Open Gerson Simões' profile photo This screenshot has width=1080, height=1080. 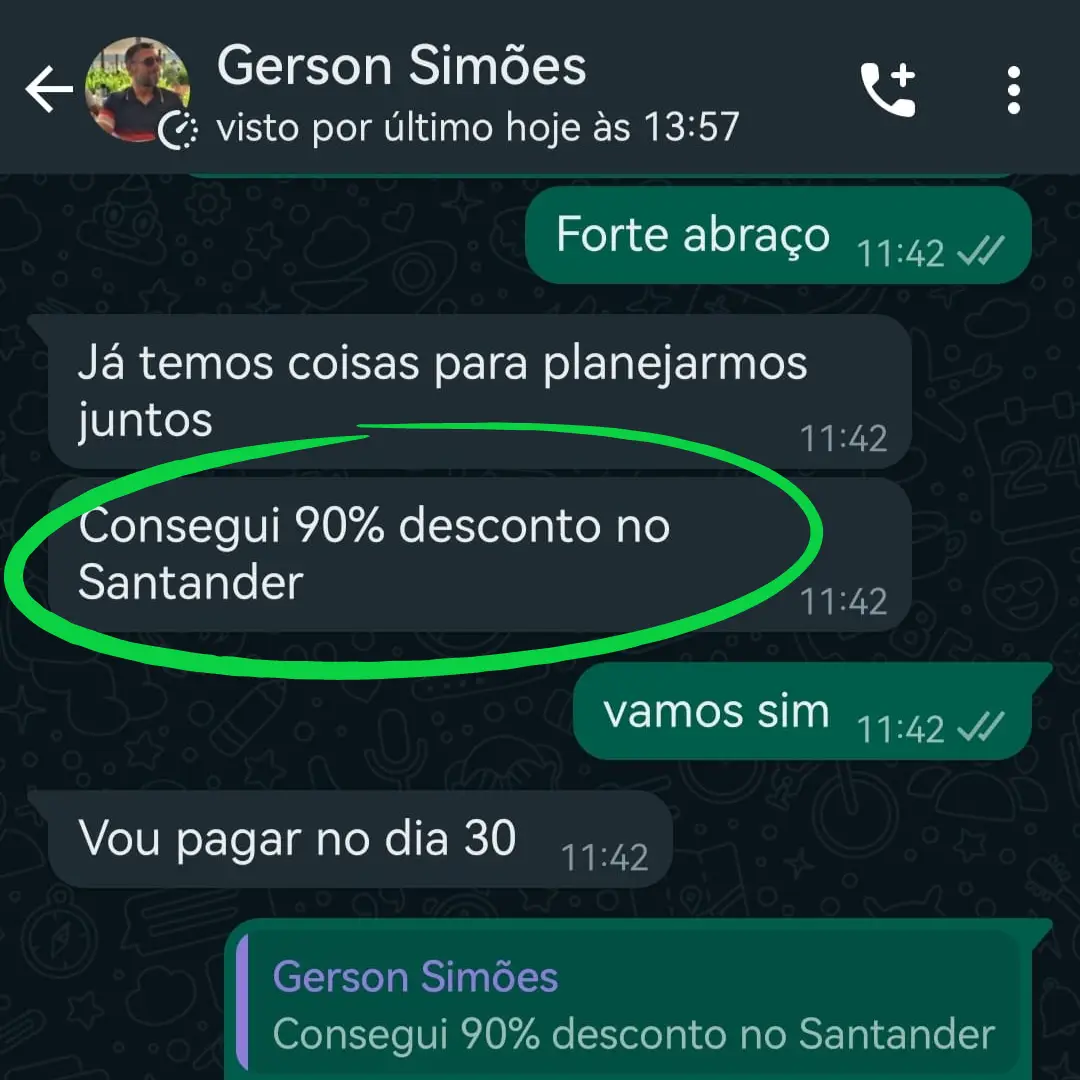click(x=137, y=89)
